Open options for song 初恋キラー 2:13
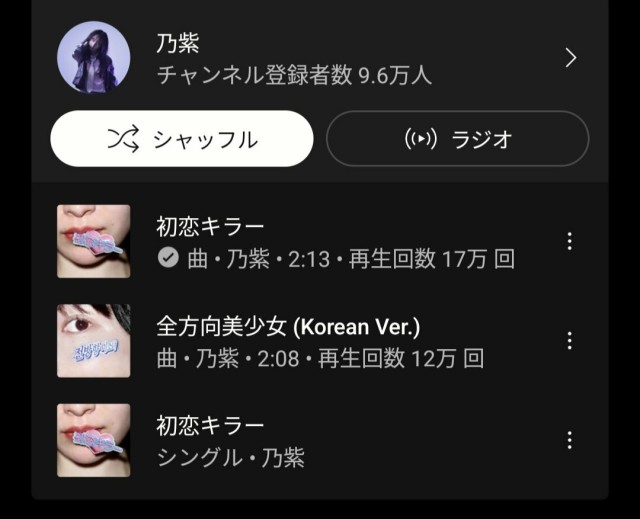 point(569,241)
